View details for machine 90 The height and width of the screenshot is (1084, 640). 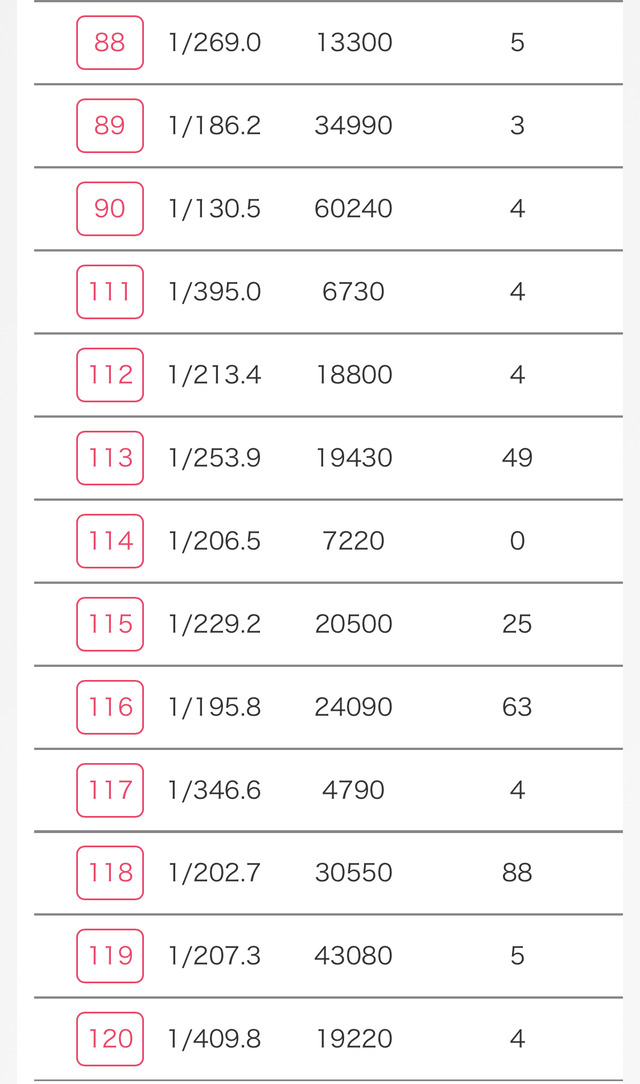(x=110, y=209)
